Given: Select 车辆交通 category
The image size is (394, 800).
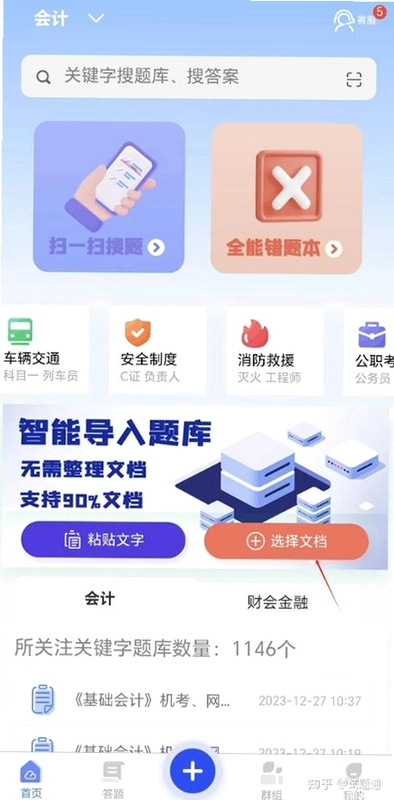Looking at the screenshot, I should point(43,350).
